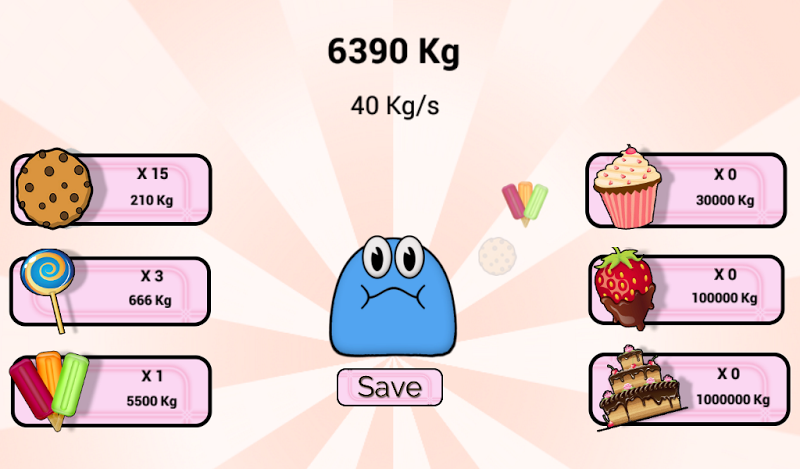Screen dimensions: 800x469
Task: Tap the blue blob character to feed it
Action: (x=389, y=300)
